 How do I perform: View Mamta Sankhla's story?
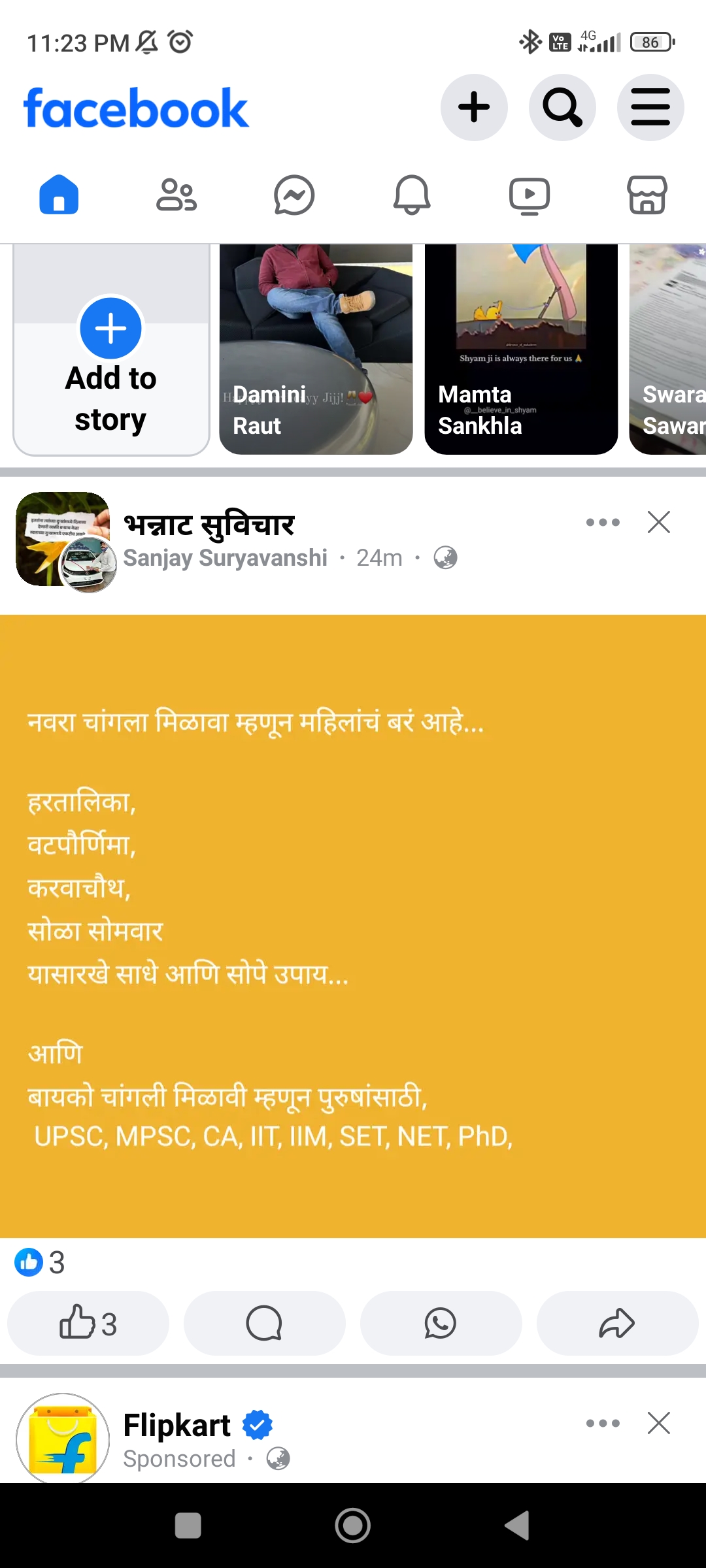(521, 350)
